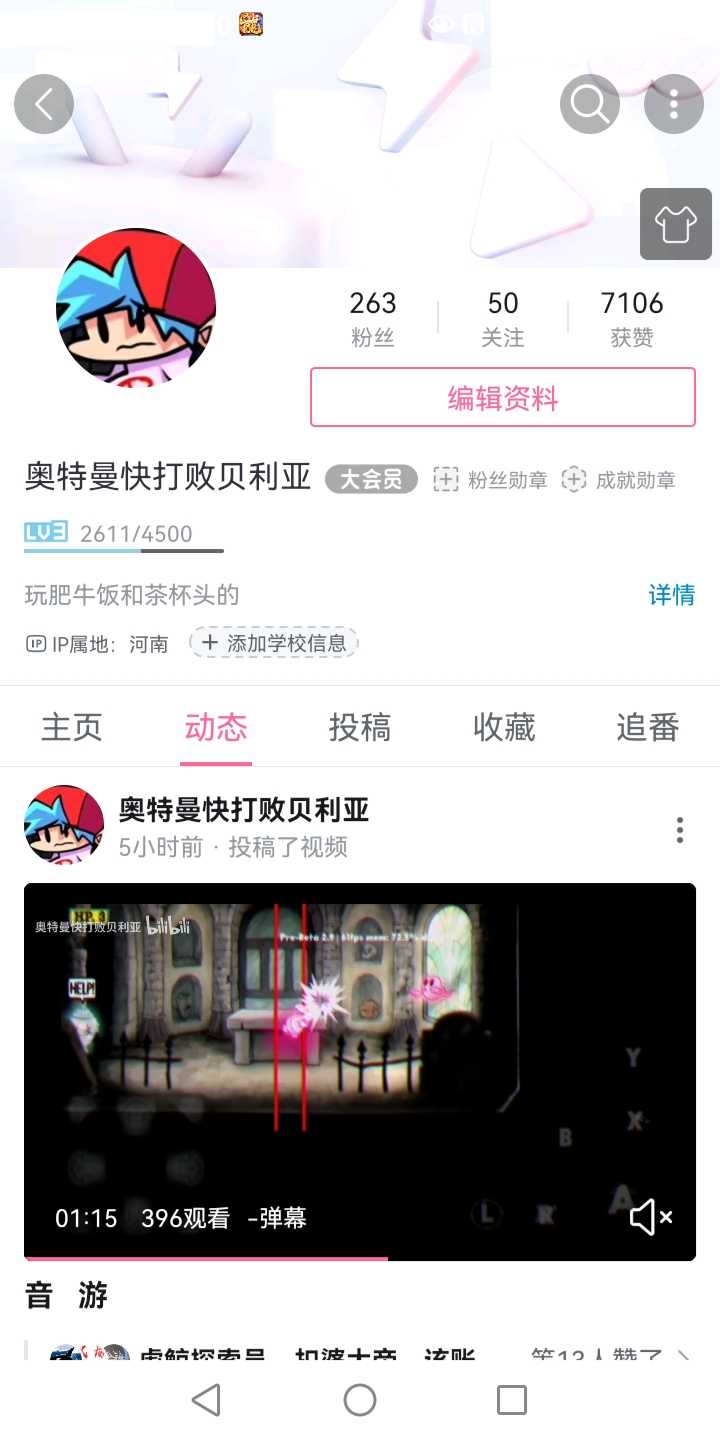Image resolution: width=720 pixels, height=1440 pixels.
Task: Tap 编辑资料 to edit profile
Action: (502, 398)
